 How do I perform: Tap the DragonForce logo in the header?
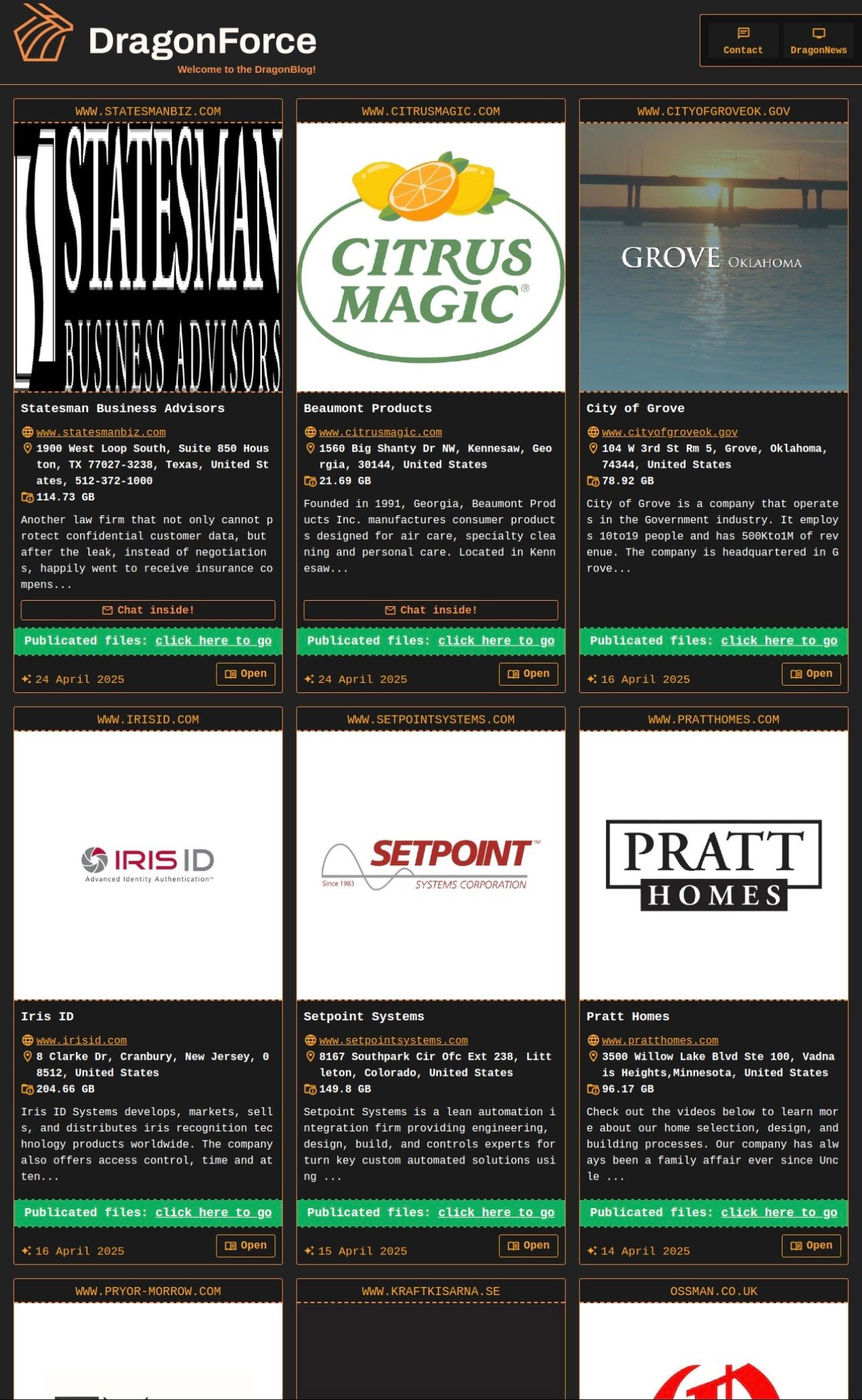pos(164,39)
